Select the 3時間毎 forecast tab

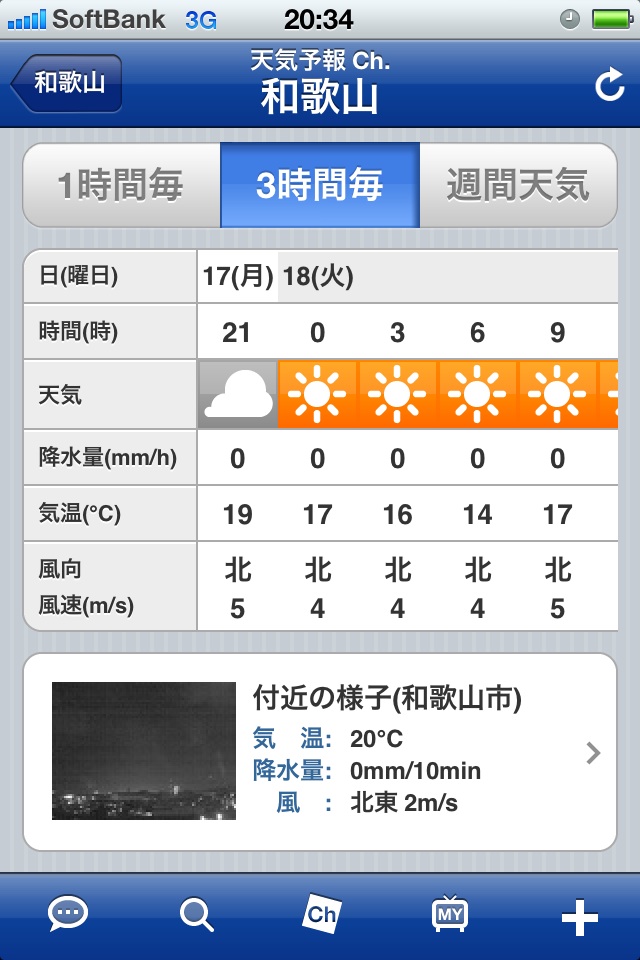[319, 186]
